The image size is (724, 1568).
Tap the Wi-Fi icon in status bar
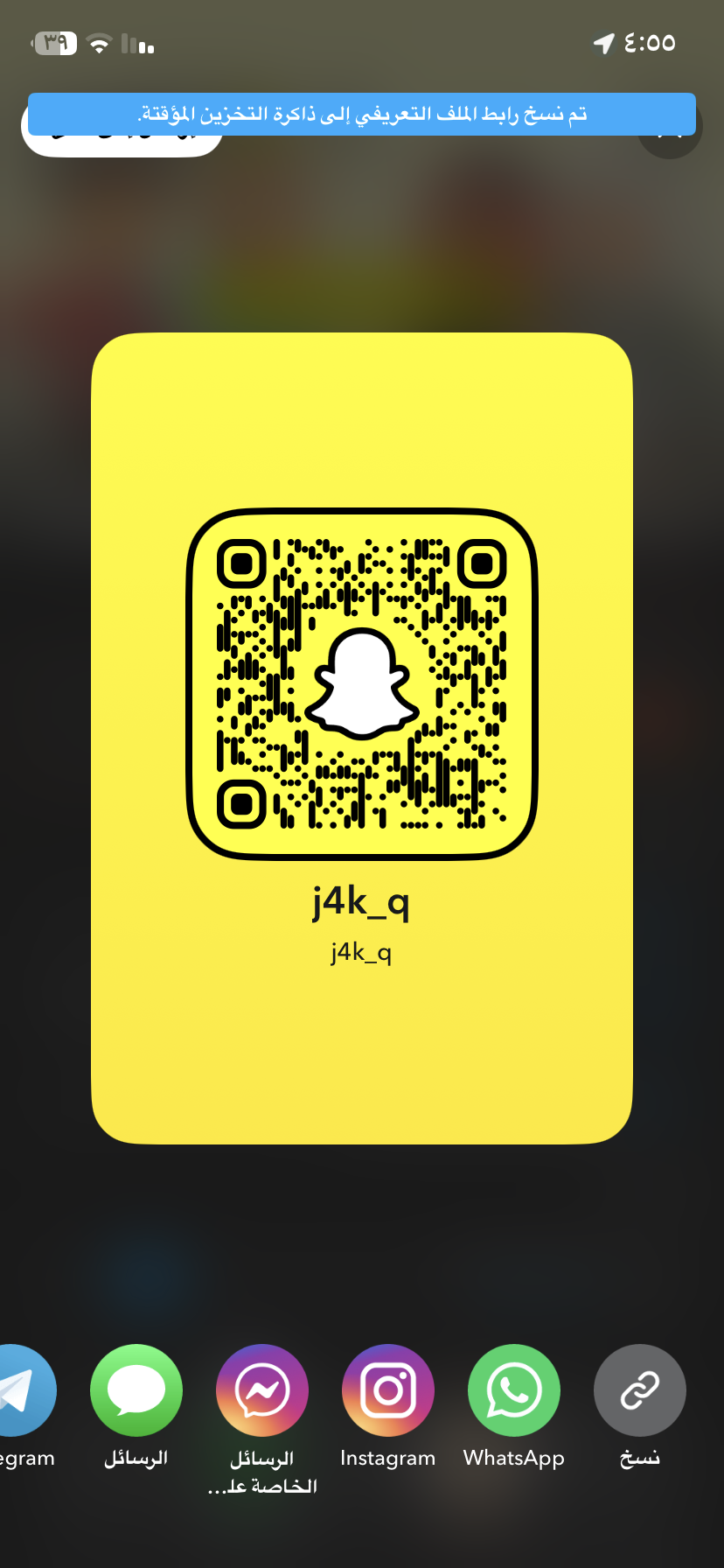[99, 40]
